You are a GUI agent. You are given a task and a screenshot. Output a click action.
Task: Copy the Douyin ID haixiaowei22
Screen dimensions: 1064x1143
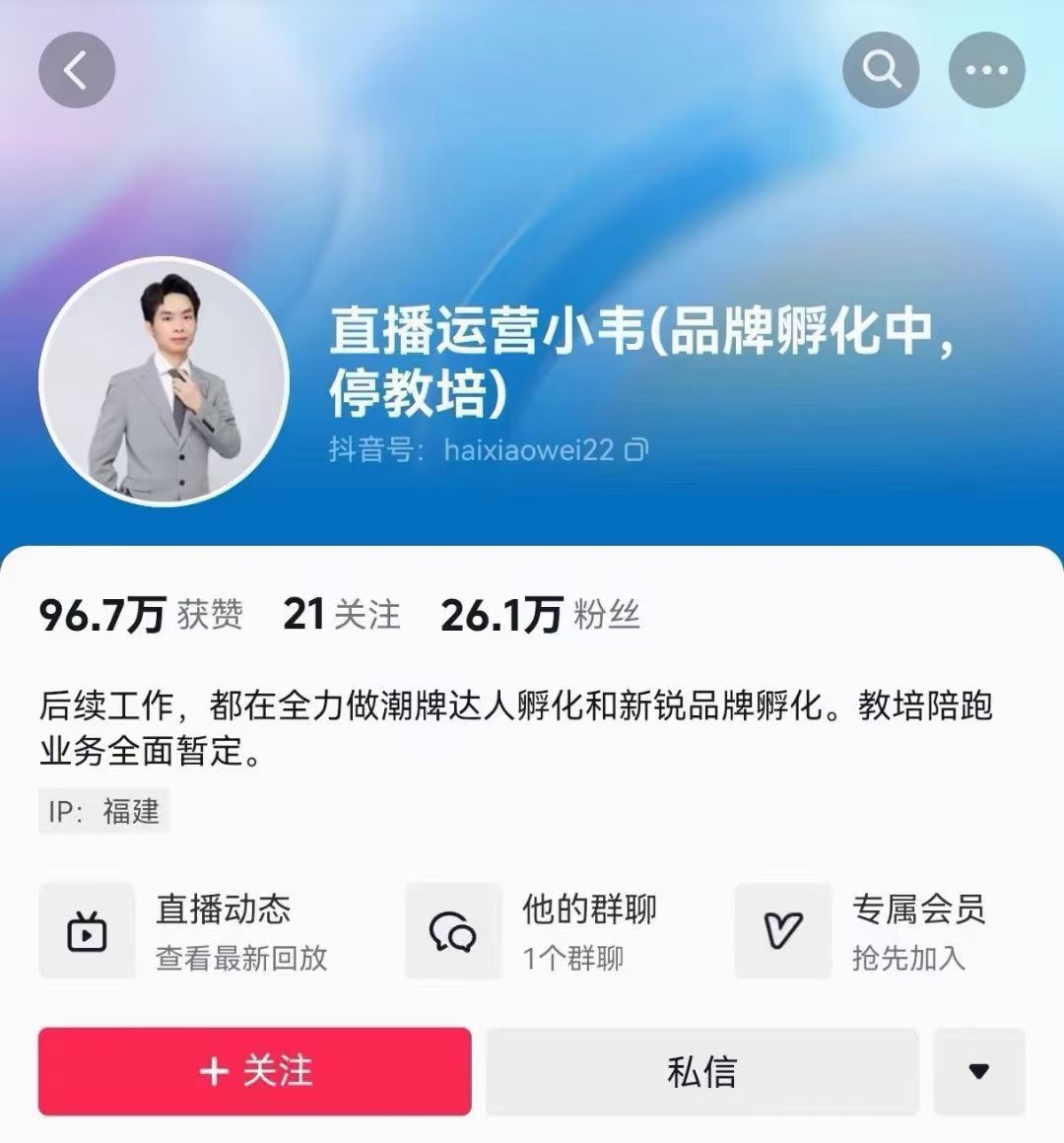tap(636, 449)
